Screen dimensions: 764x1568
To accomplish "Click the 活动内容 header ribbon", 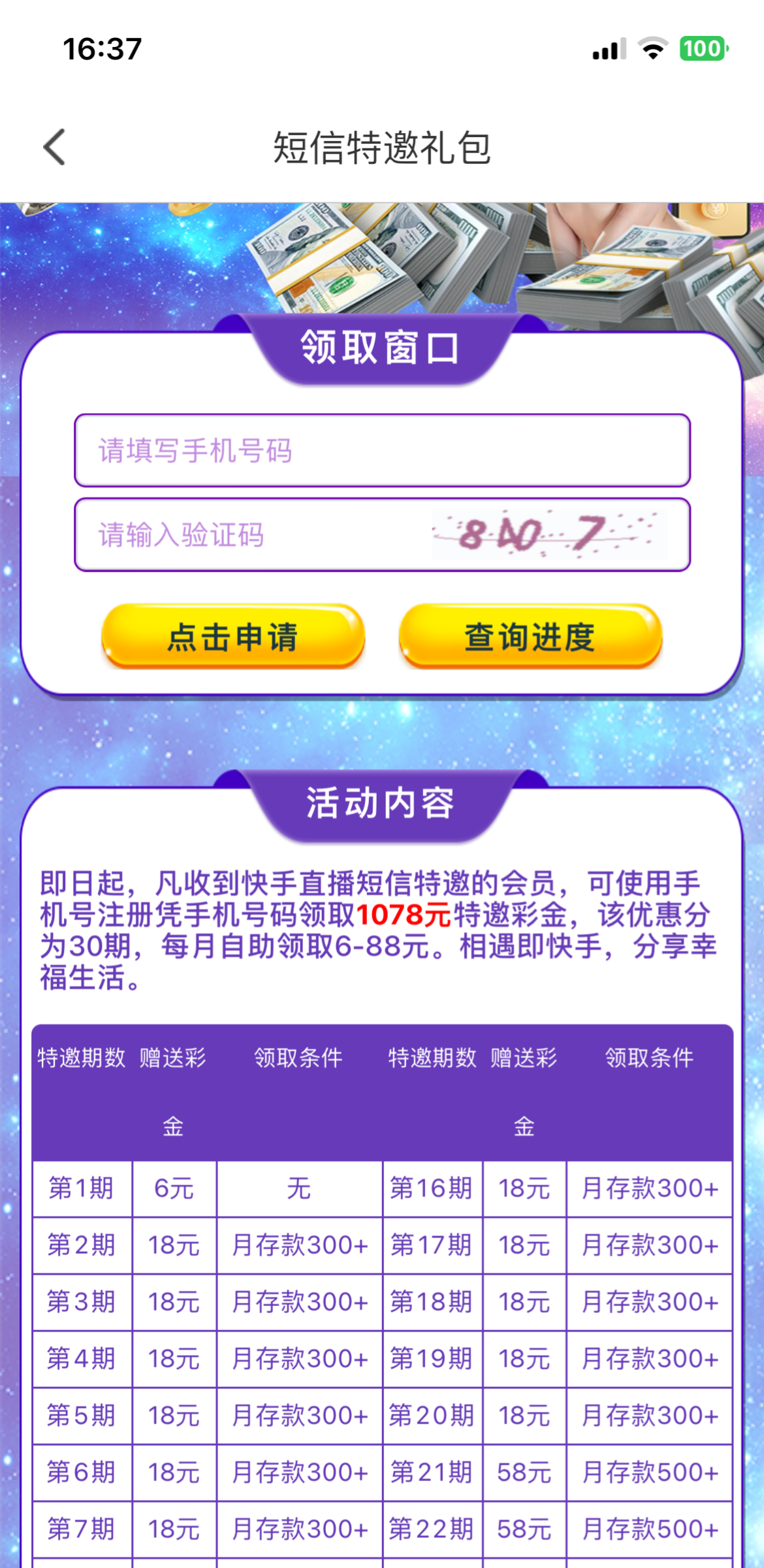I will coord(382,802).
